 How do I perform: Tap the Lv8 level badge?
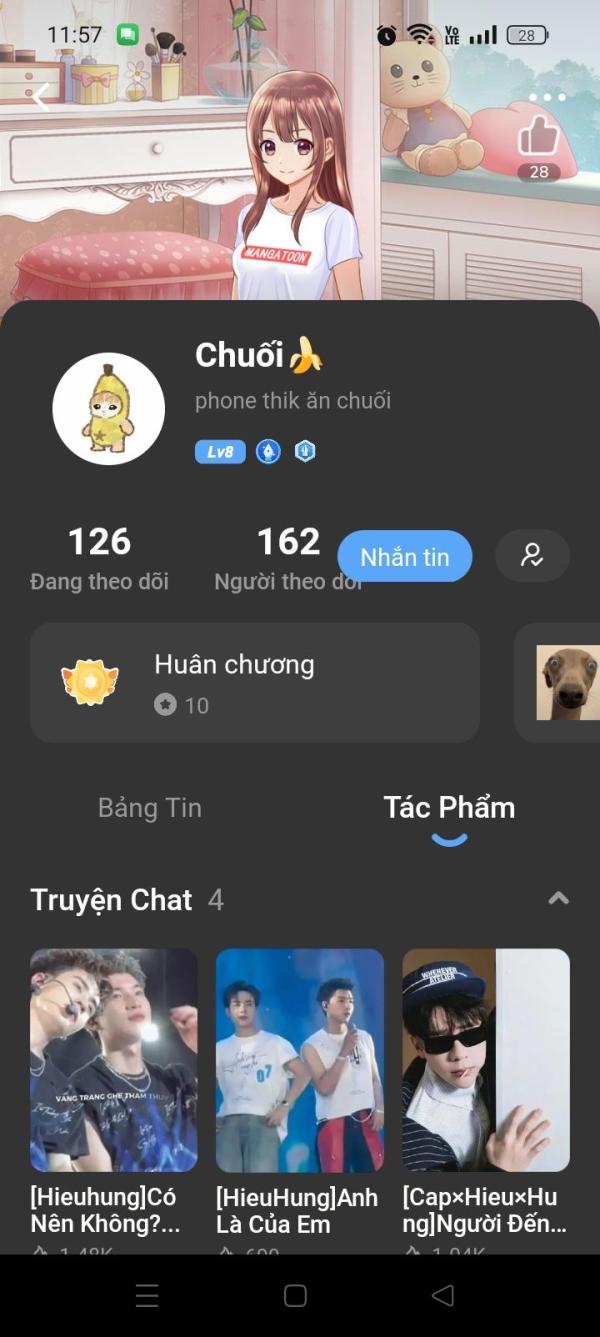220,452
